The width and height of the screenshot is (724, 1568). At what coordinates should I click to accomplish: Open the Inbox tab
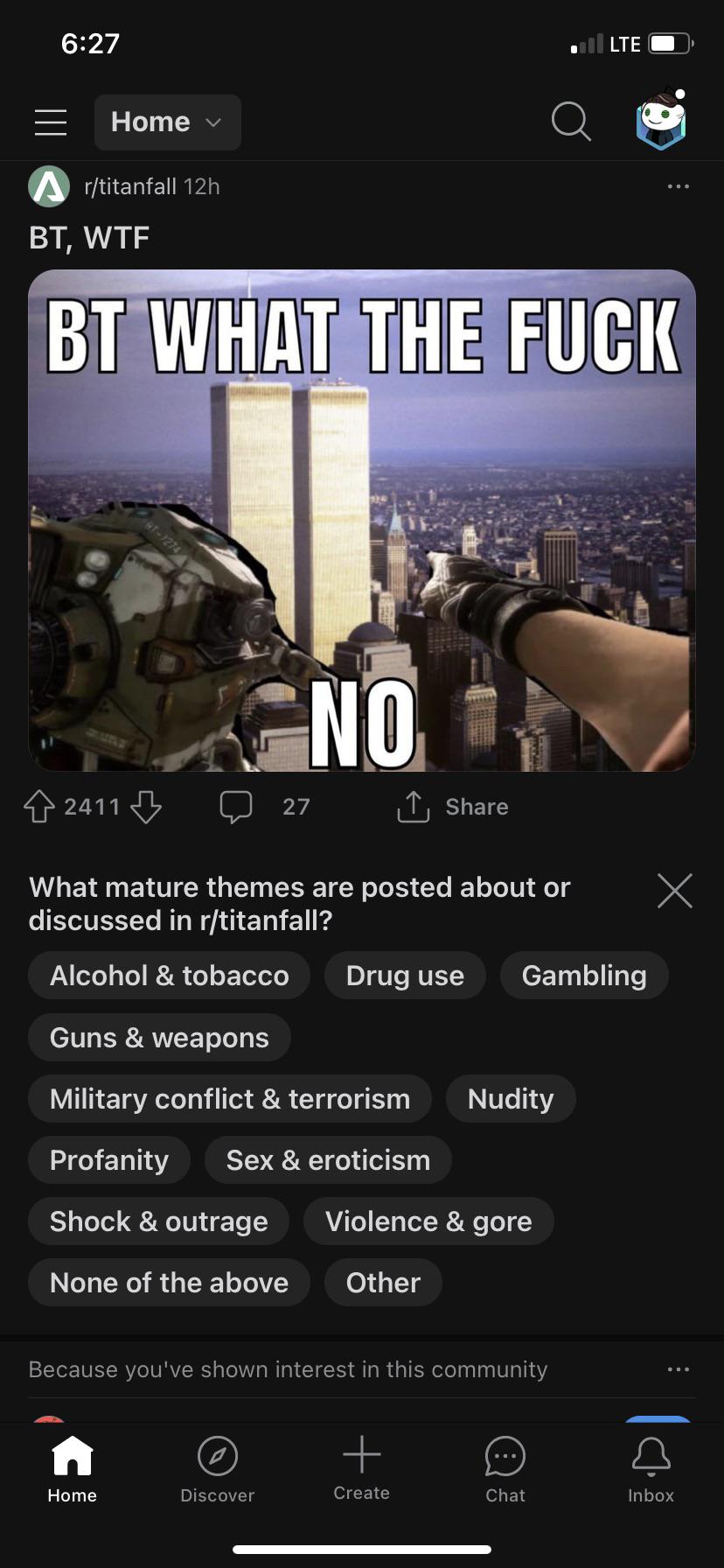(651, 1470)
